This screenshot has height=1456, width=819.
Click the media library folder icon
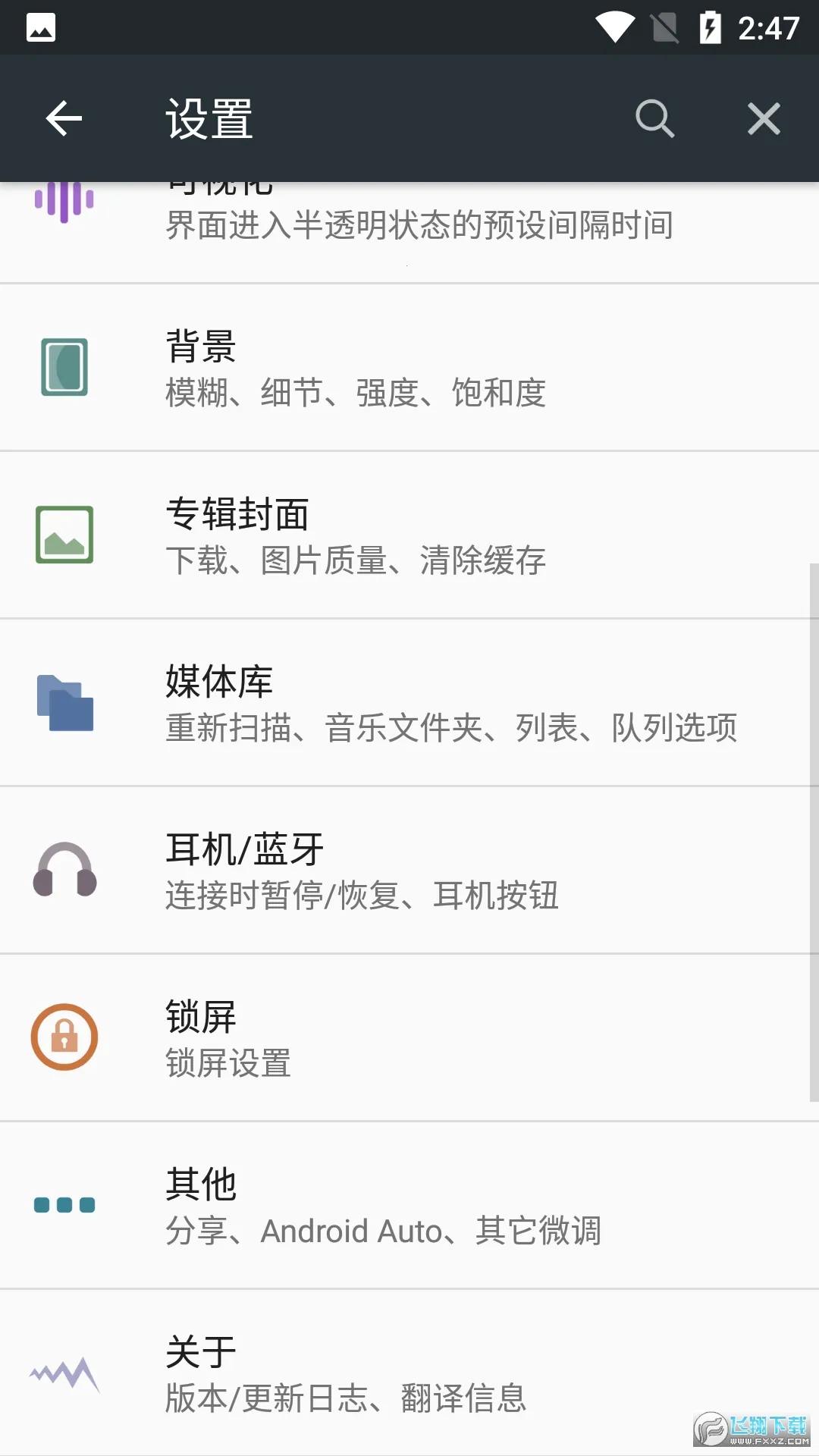coord(64,702)
